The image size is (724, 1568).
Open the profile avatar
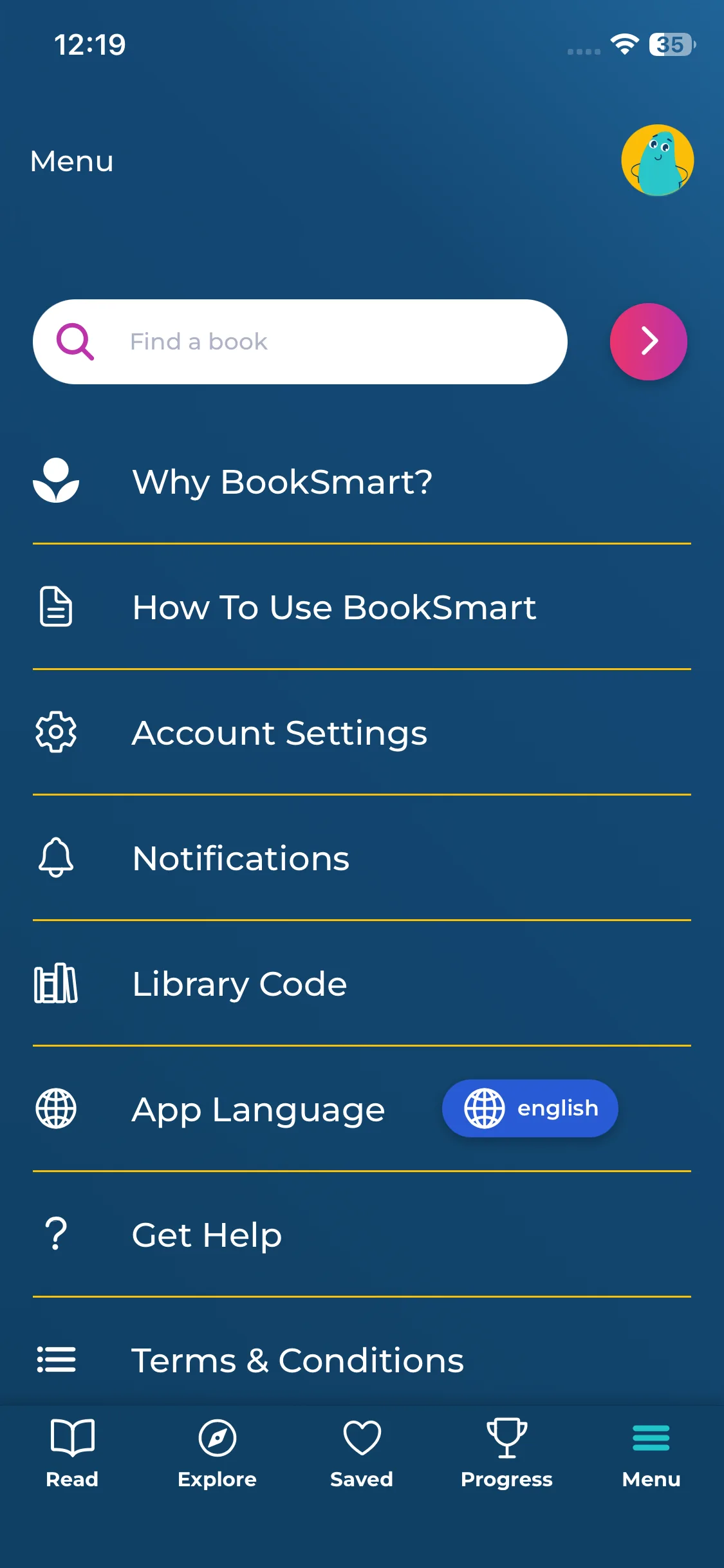(x=657, y=160)
